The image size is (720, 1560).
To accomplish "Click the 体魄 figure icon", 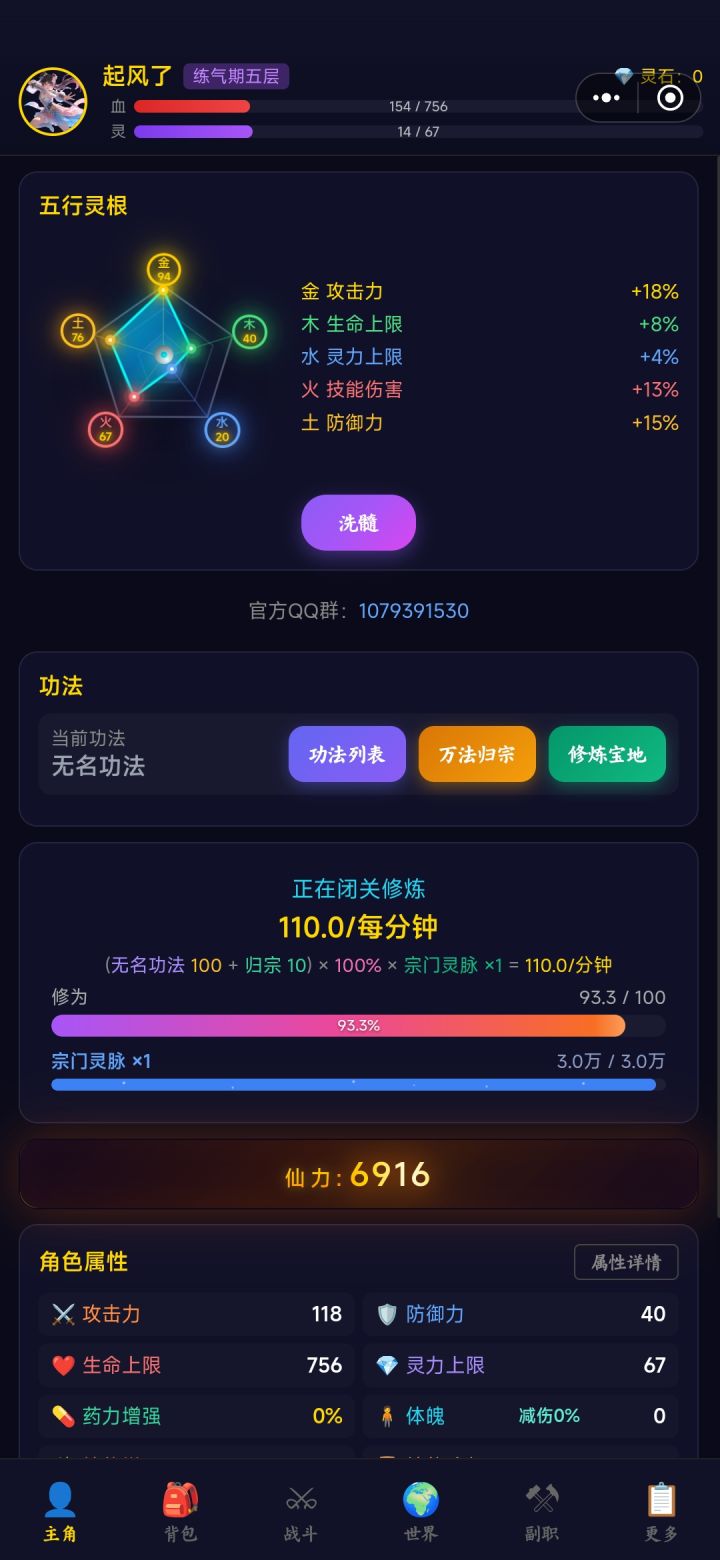I will (386, 1416).
